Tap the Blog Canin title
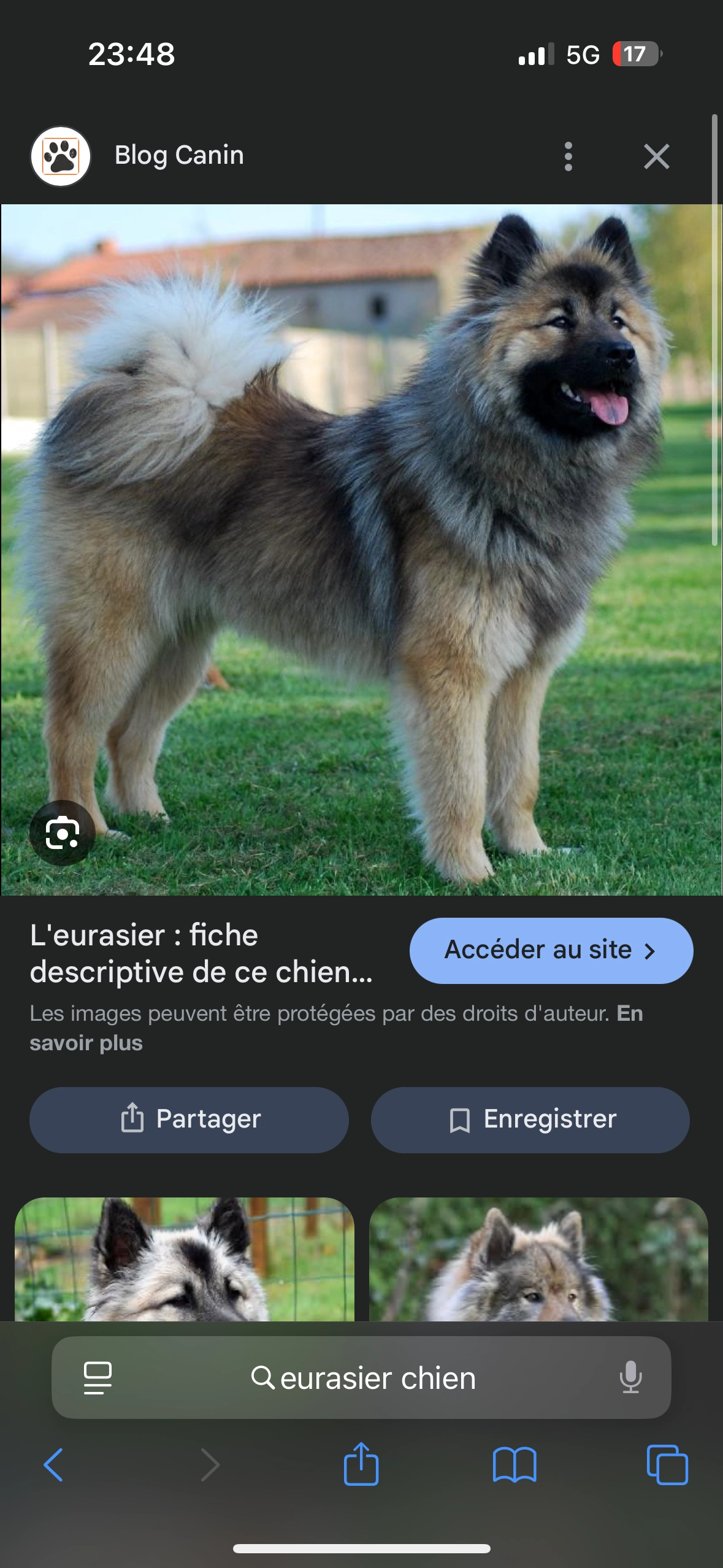The image size is (723, 1568). [178, 155]
